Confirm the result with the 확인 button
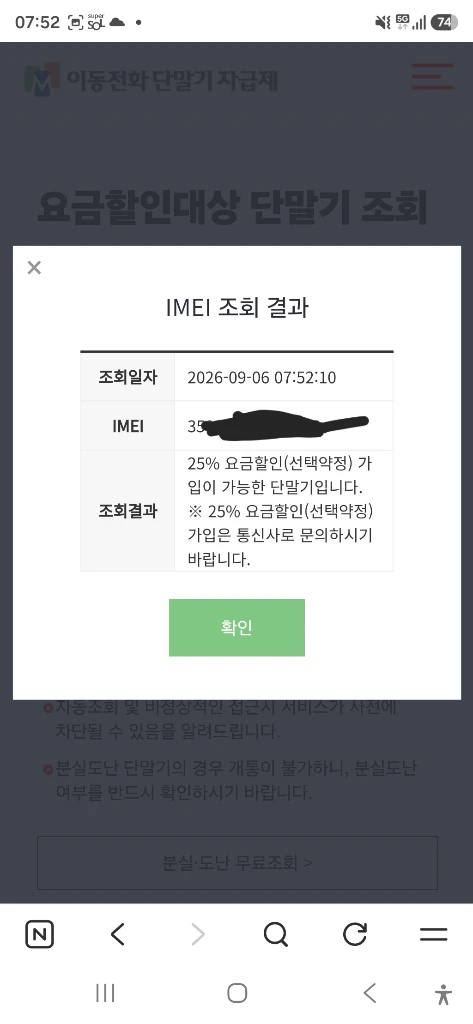473x1024 pixels. click(x=236, y=628)
